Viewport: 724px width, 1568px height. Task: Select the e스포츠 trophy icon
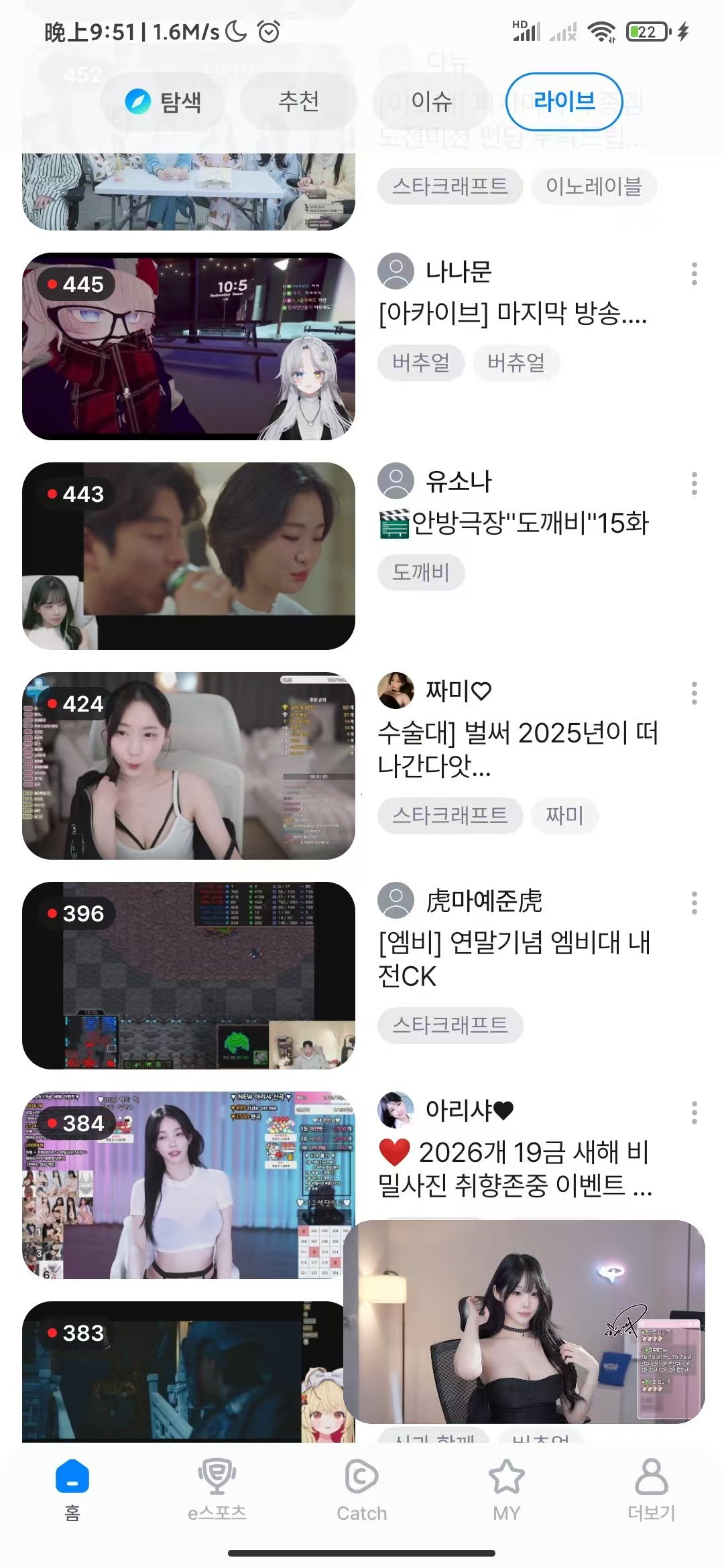click(217, 1479)
